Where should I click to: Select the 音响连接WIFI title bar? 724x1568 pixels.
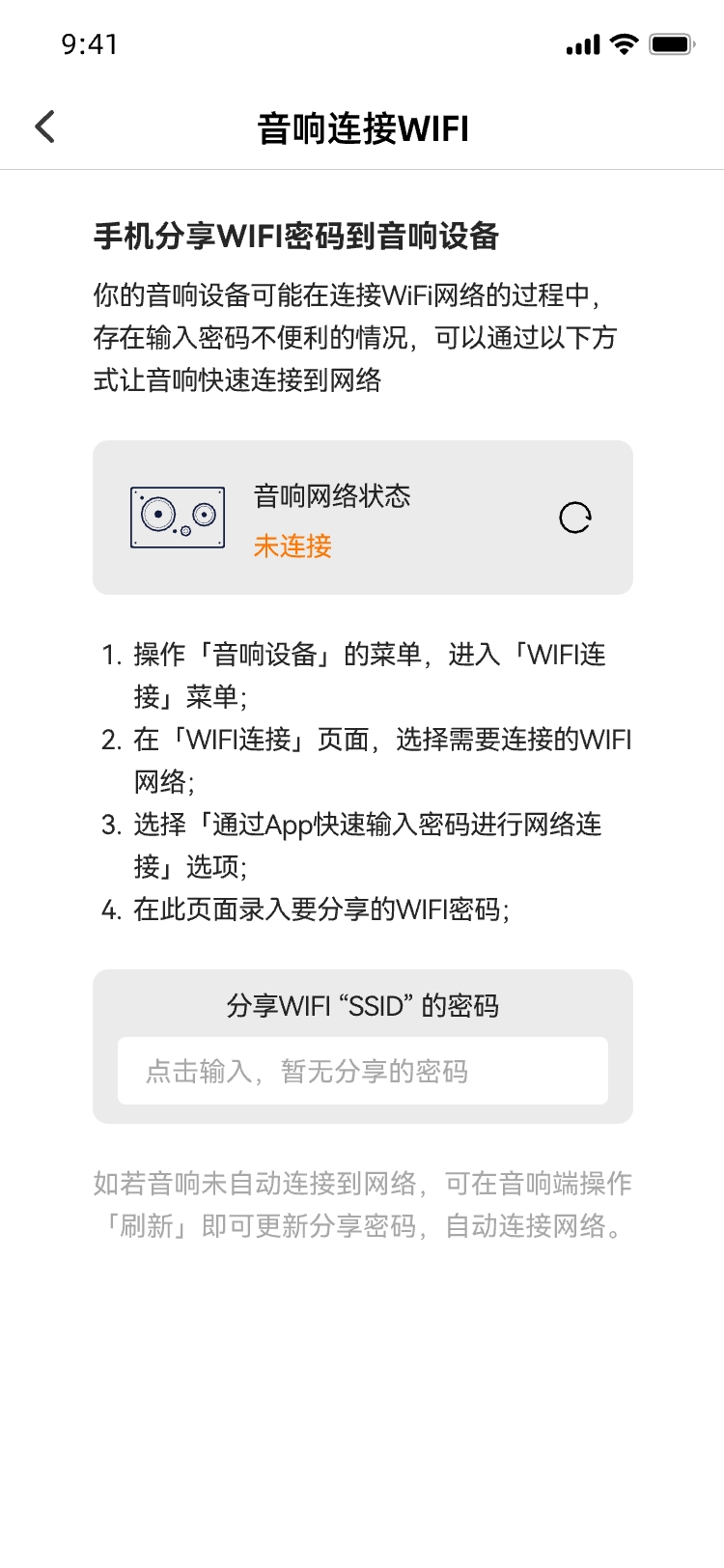362,126
